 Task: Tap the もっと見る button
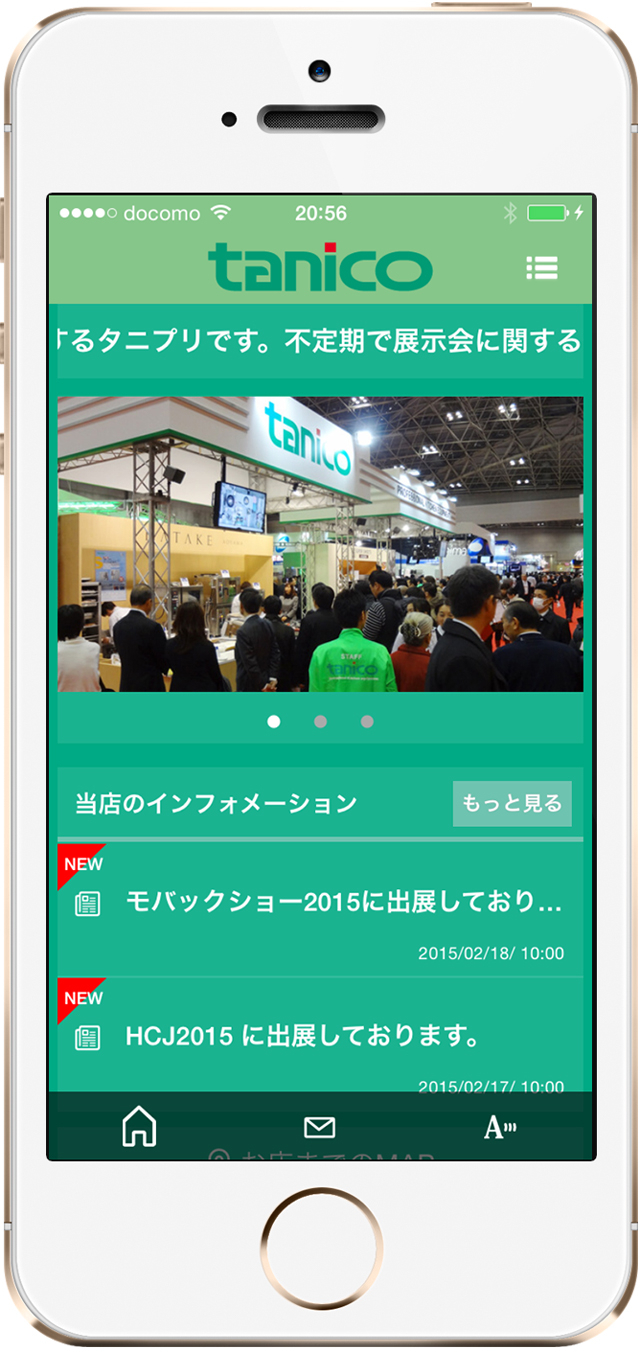point(512,803)
